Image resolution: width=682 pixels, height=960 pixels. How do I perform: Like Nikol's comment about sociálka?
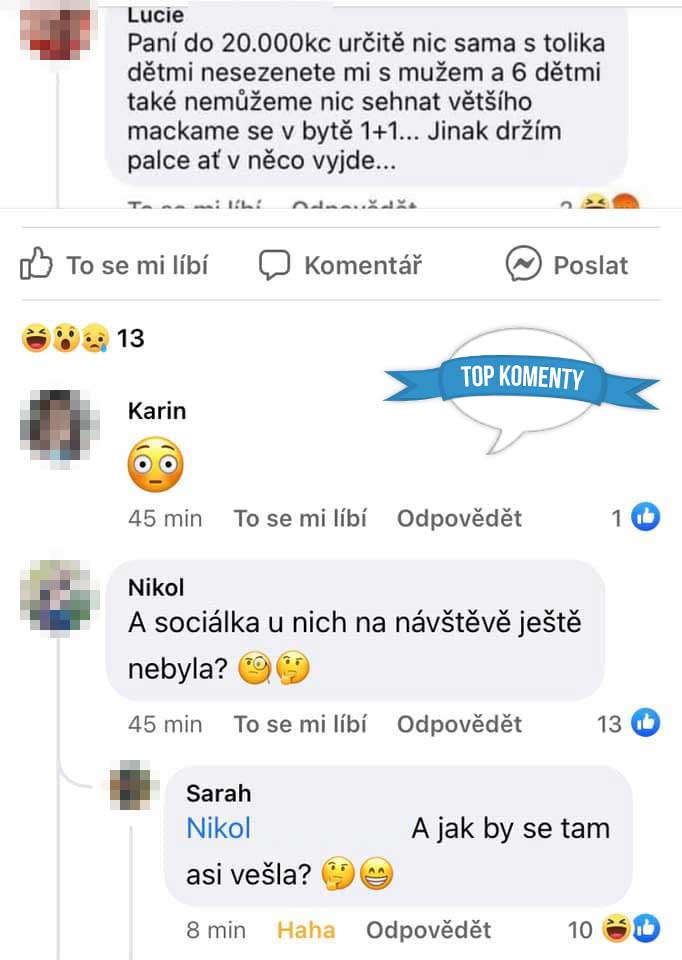pos(300,724)
